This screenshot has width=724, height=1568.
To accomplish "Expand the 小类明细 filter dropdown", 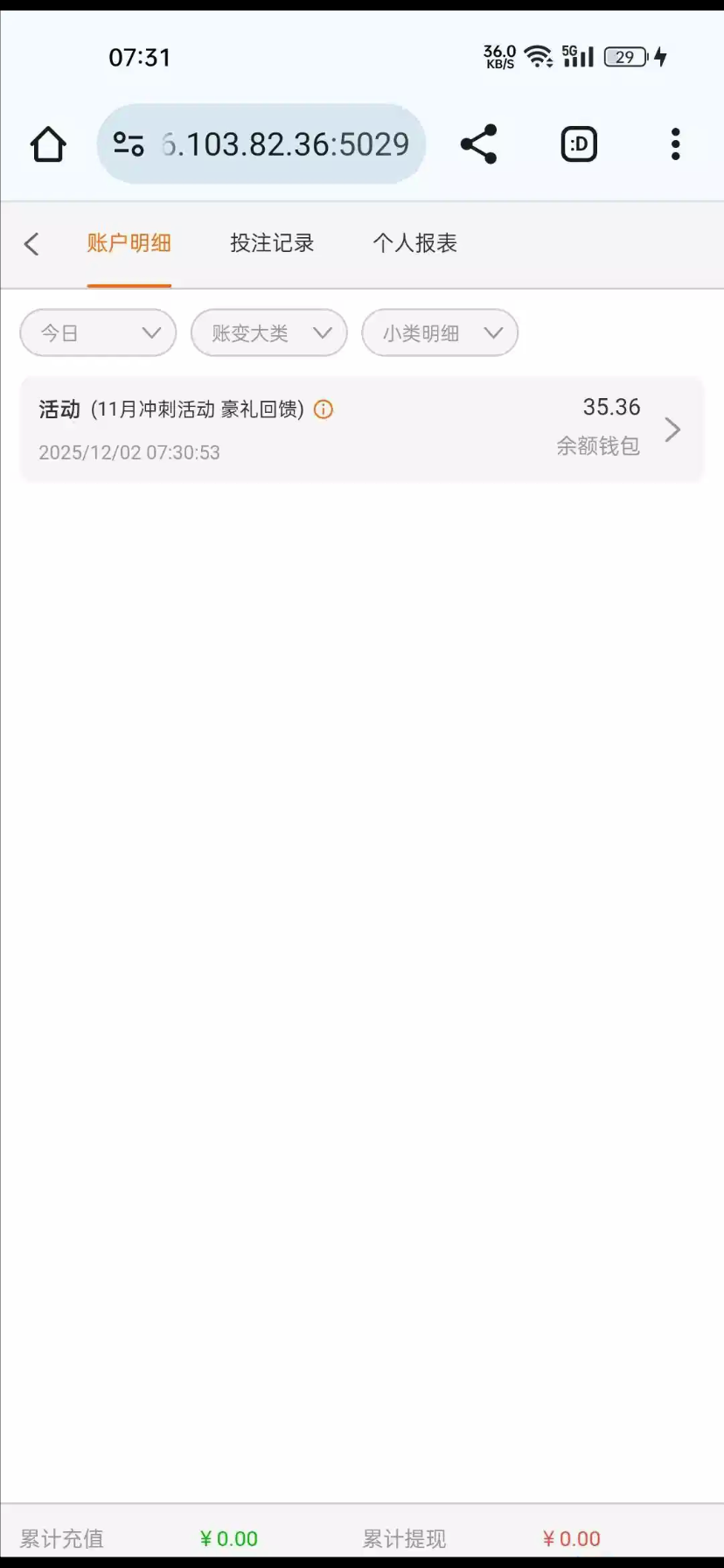I will [440, 332].
